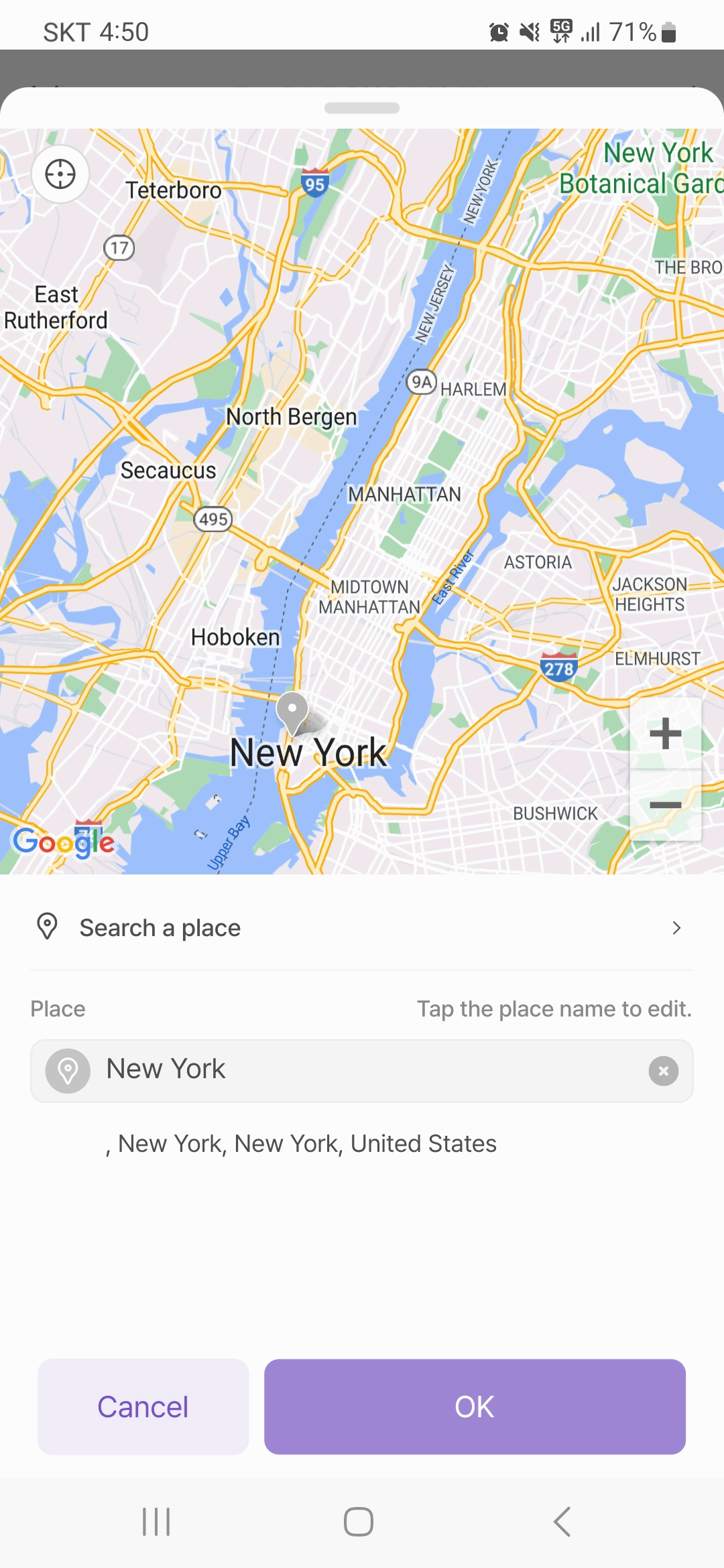This screenshot has width=724, height=1568.
Task: Open Search a place
Action: 362,928
